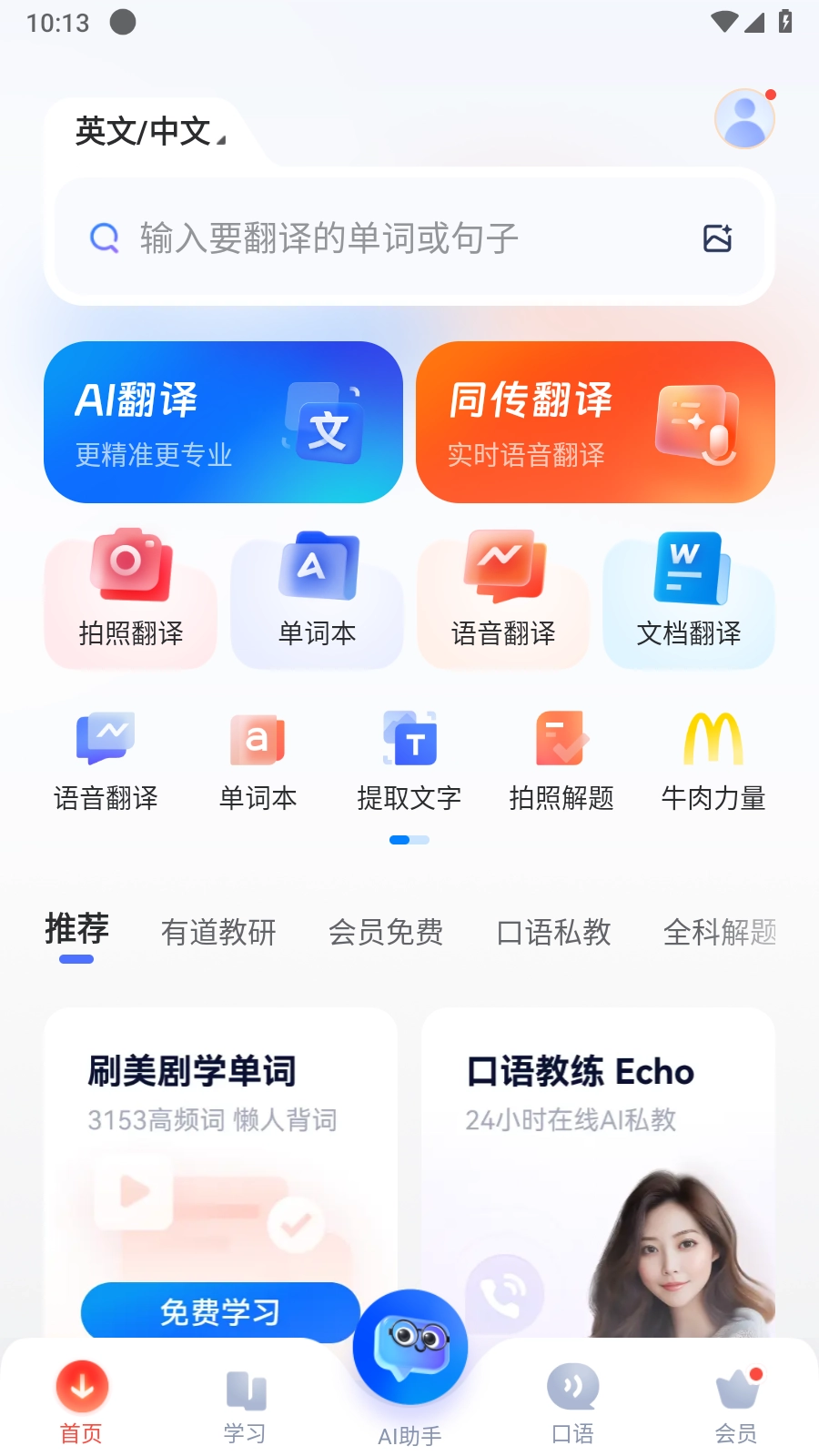Viewport: 819px width, 1456px height.
Task: Select the 会员免费 tab
Action: pyautogui.click(x=386, y=933)
